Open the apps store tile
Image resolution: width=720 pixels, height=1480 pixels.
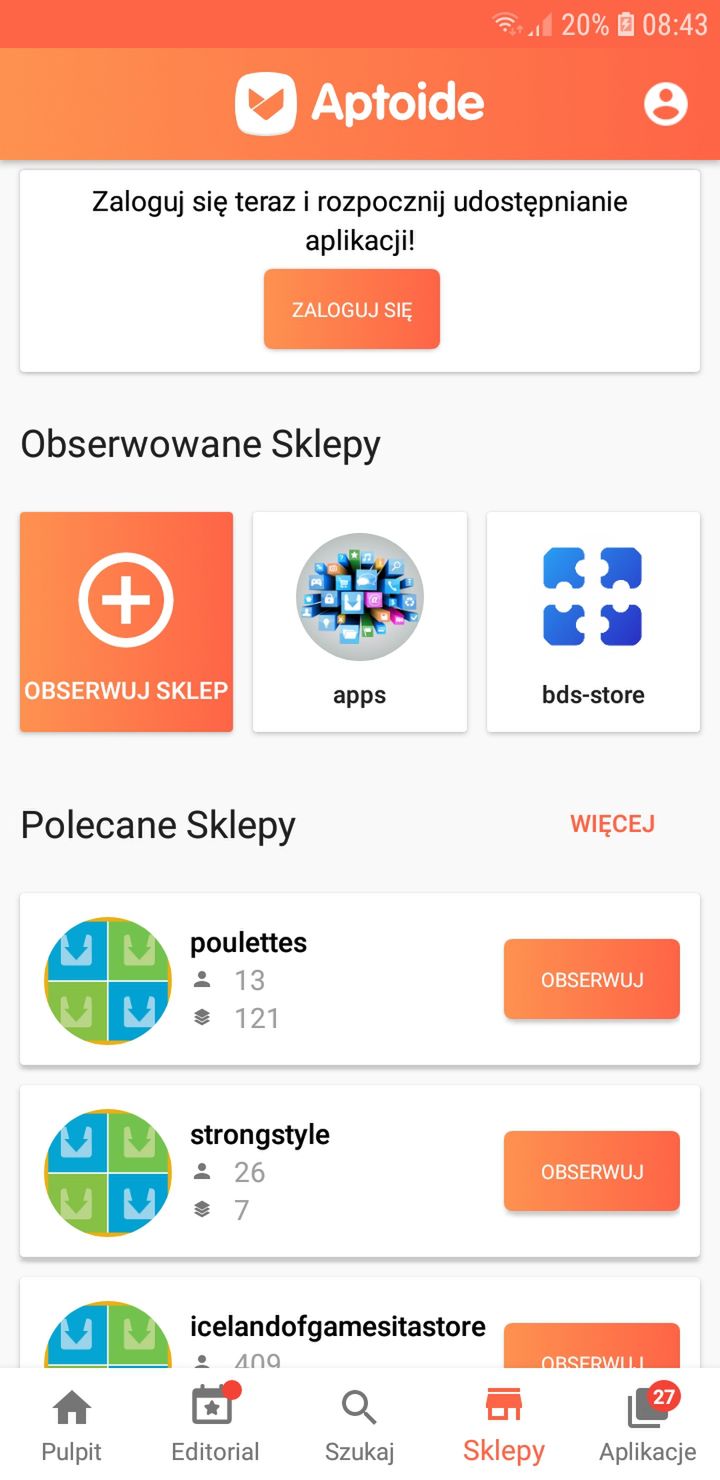pyautogui.click(x=360, y=622)
